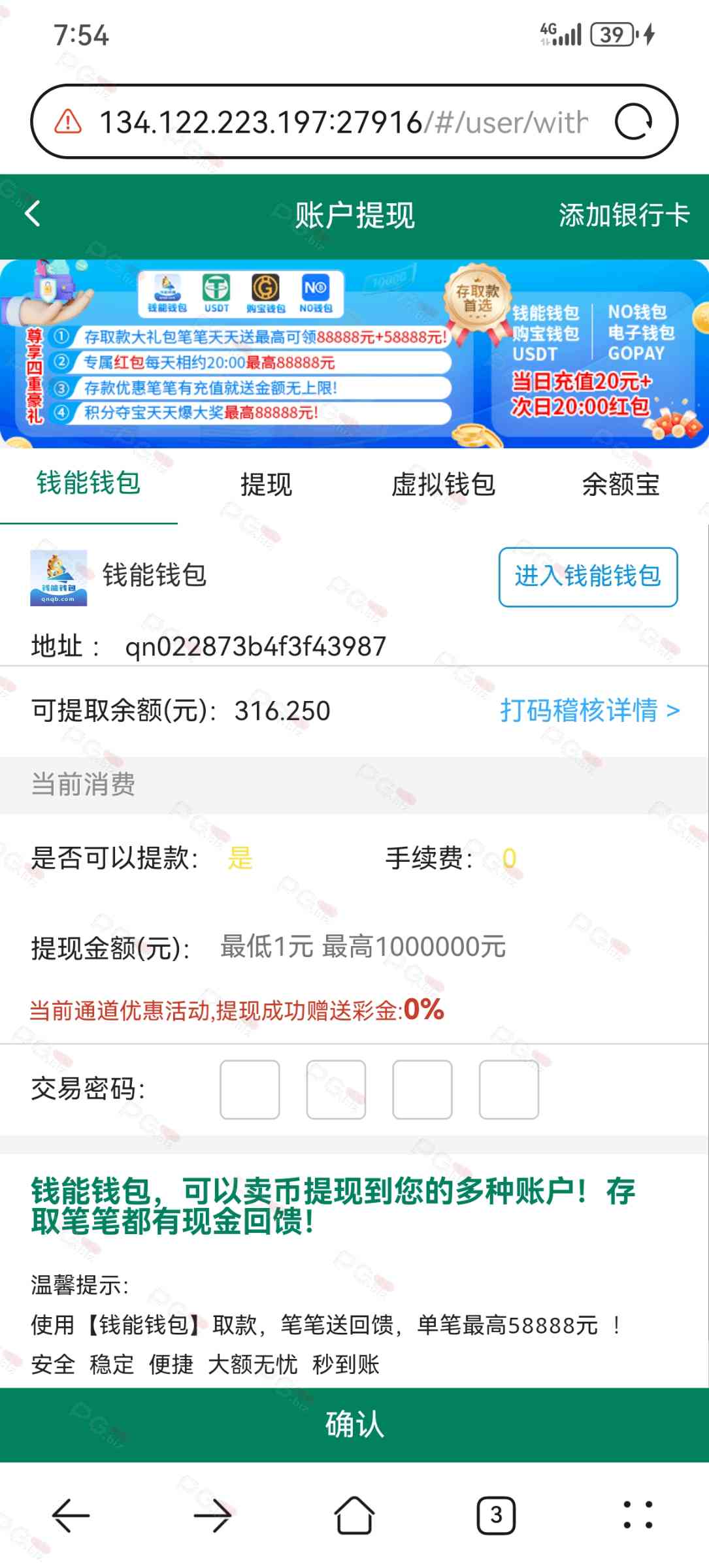The image size is (709, 1568).
Task: Open the browser tabs switcher
Action: tap(496, 1514)
